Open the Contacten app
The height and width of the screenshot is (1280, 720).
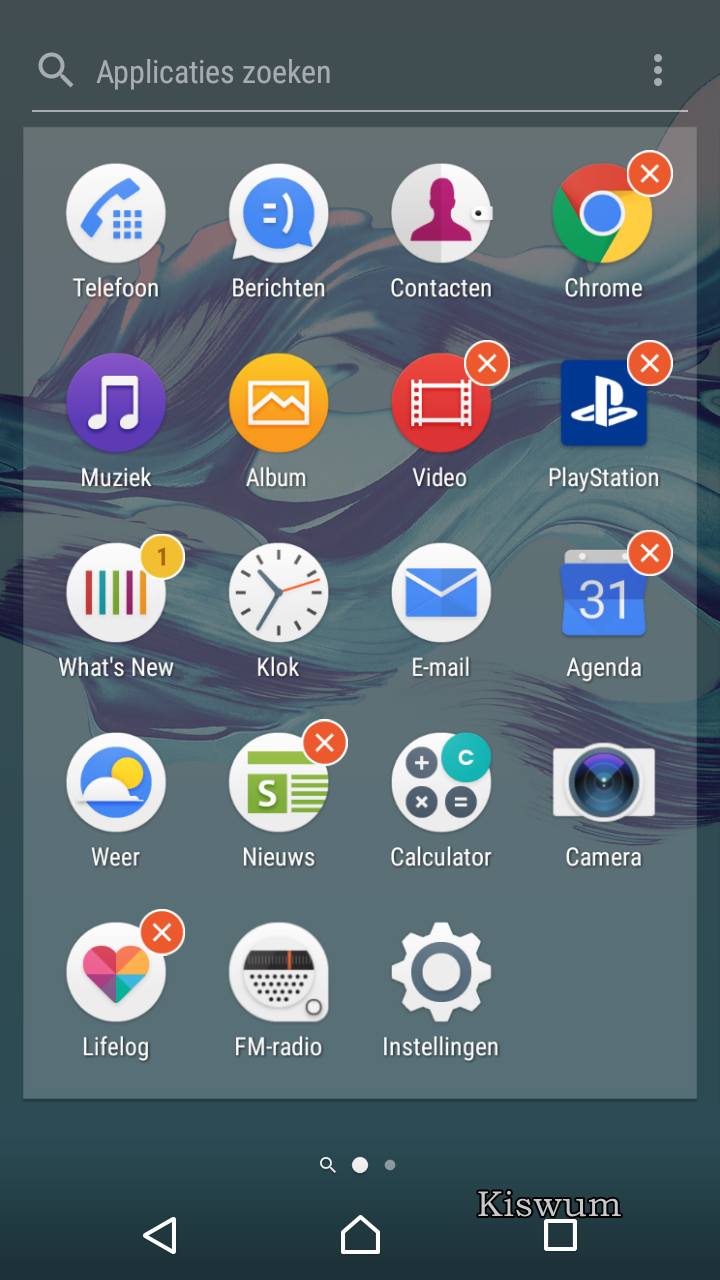click(x=441, y=214)
